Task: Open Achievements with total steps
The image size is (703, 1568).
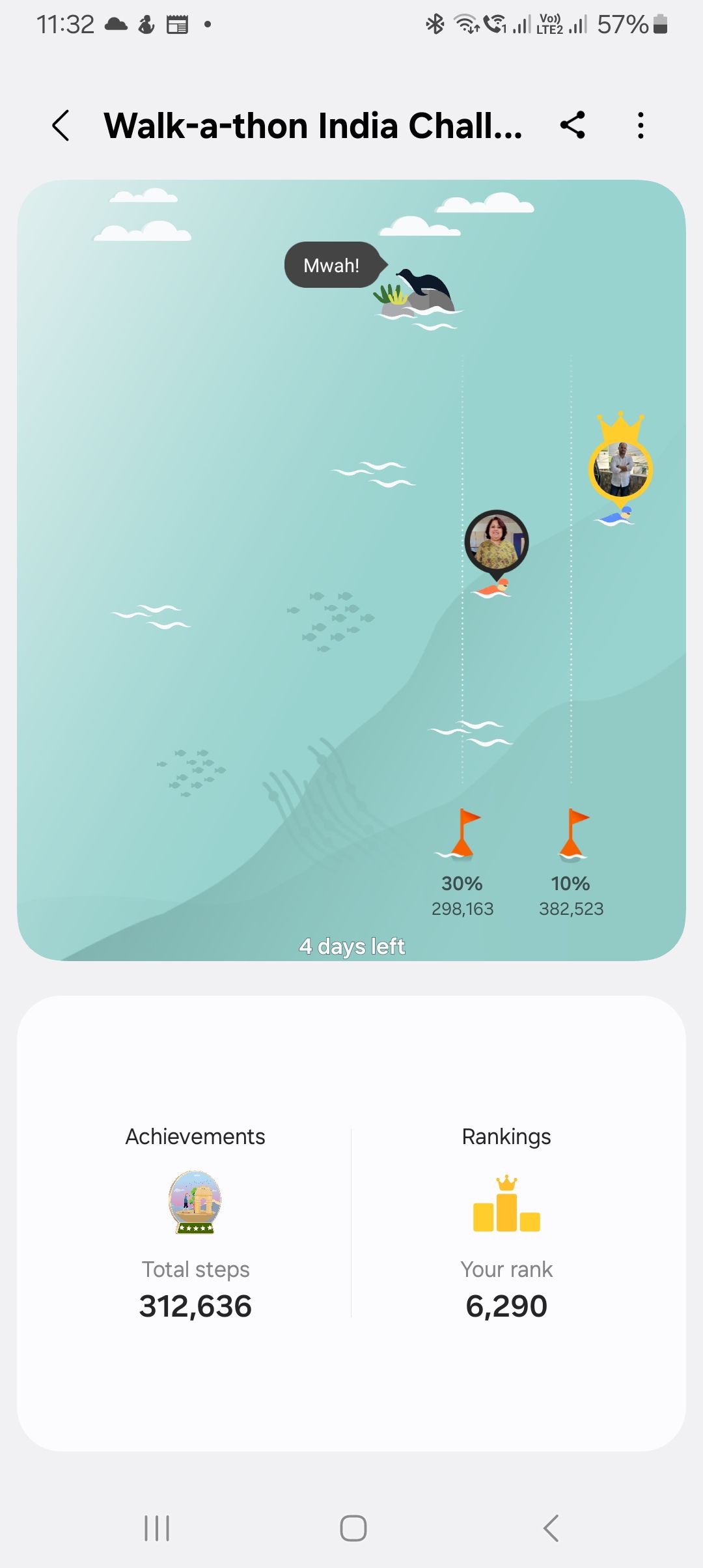Action: pyautogui.click(x=195, y=1222)
